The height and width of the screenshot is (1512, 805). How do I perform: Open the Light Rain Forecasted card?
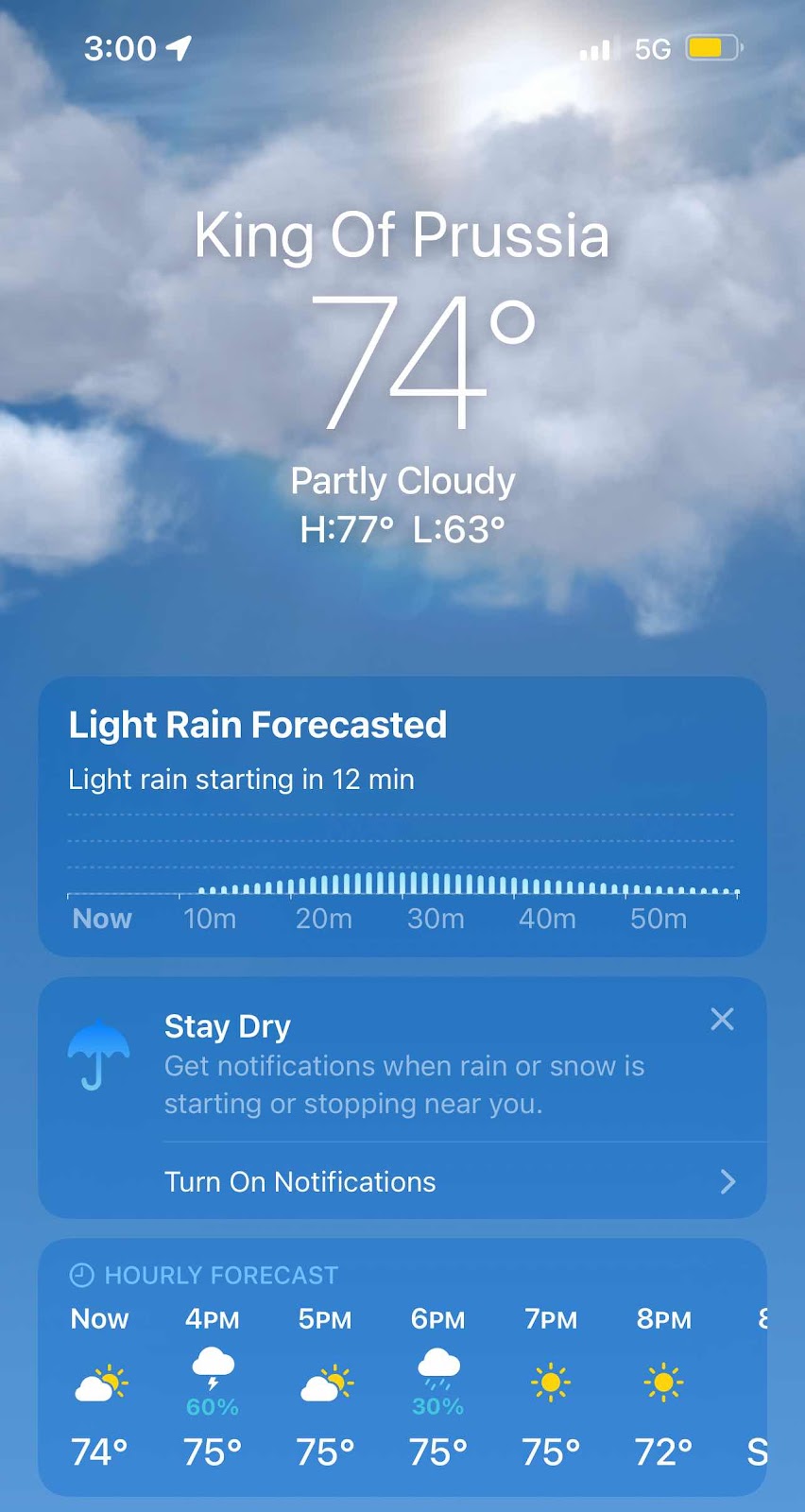[402, 816]
